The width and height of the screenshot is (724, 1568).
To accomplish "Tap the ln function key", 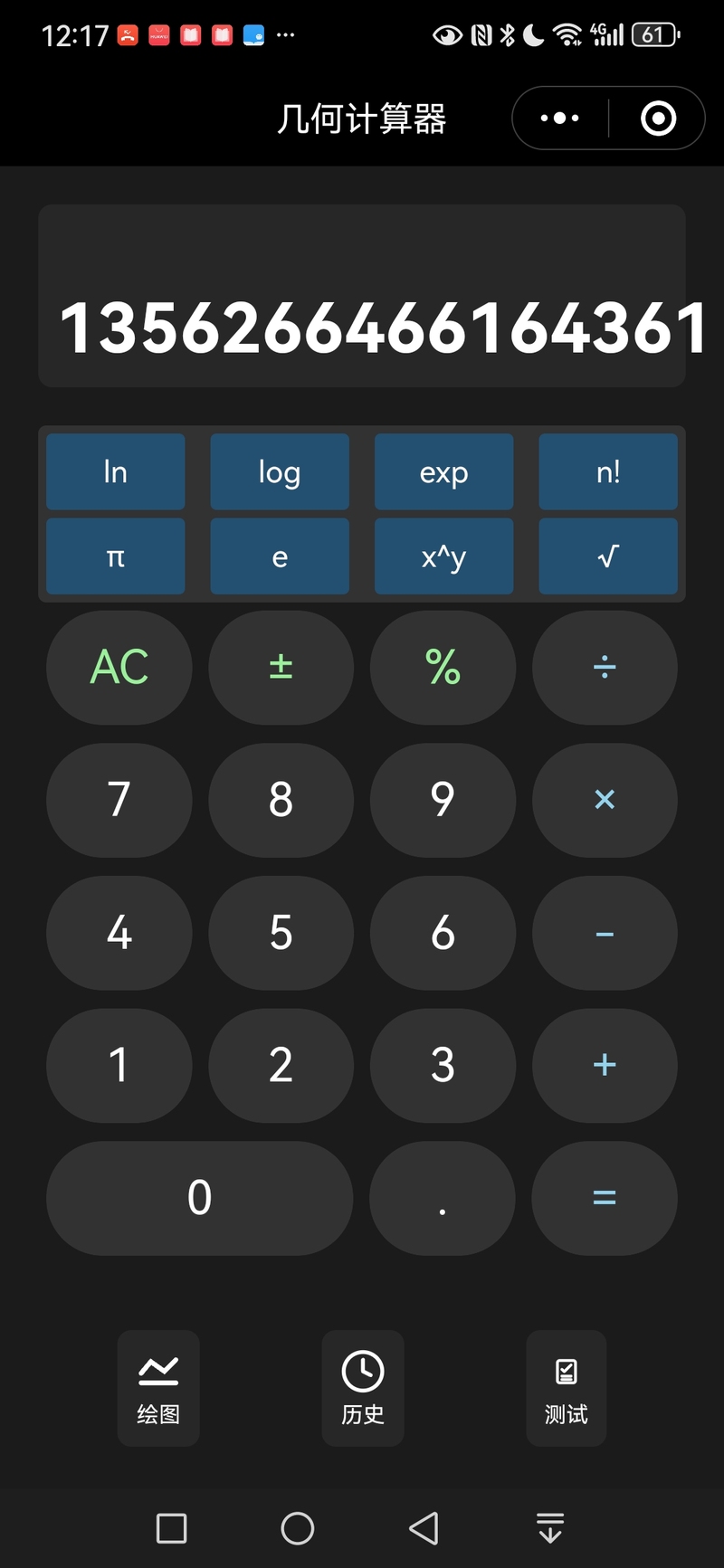I will tap(116, 471).
